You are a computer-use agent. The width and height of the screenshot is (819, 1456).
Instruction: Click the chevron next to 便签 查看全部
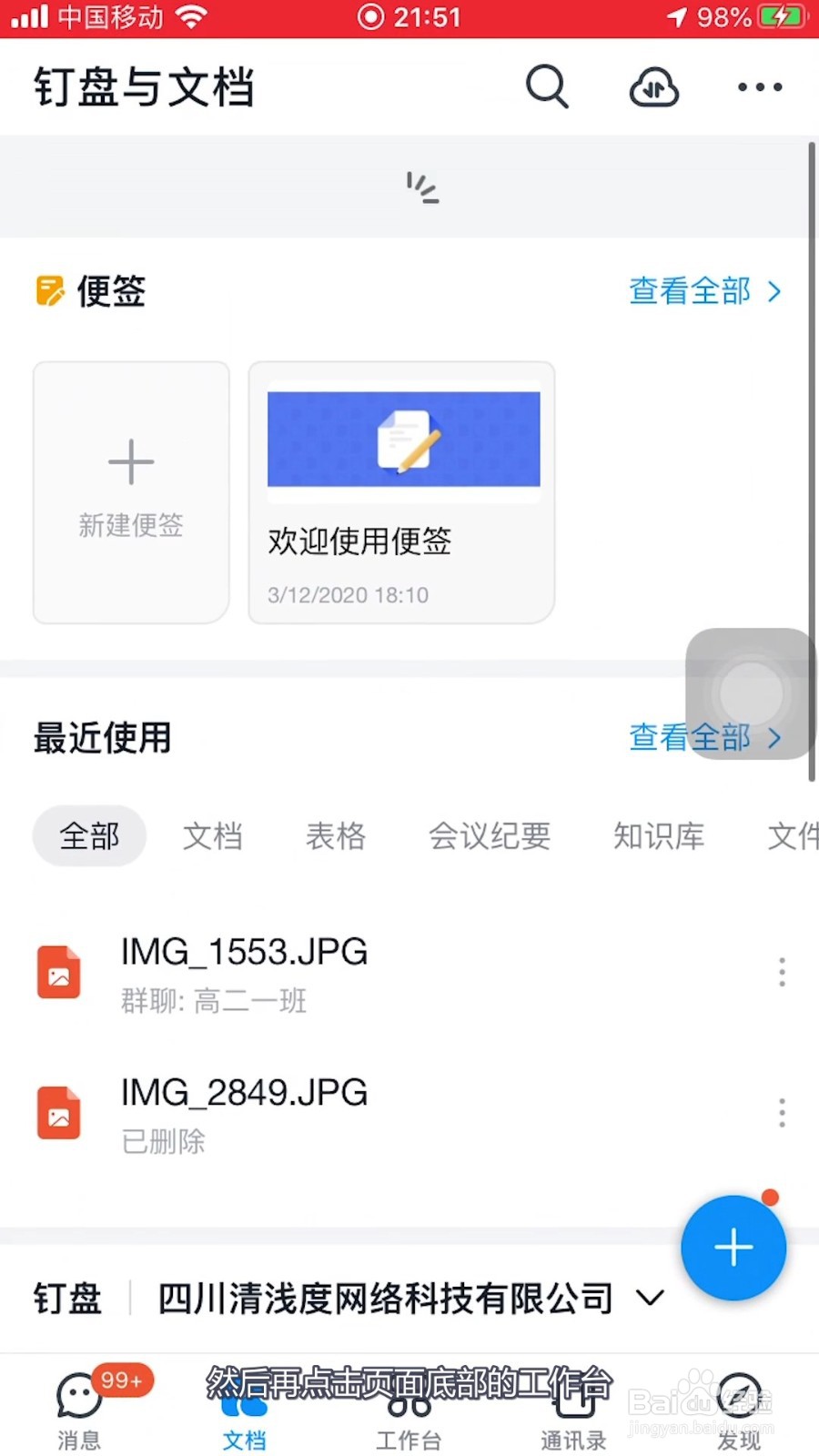[774, 291]
